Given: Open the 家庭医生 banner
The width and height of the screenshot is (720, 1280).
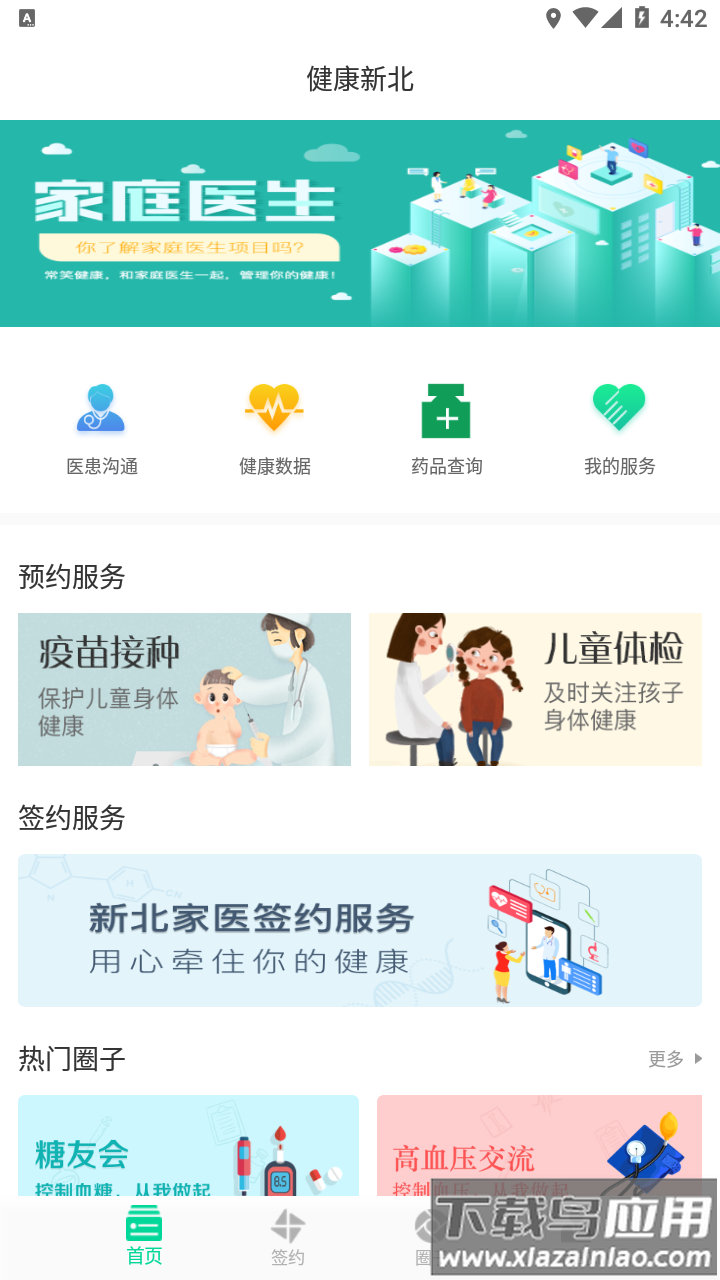Looking at the screenshot, I should pos(360,223).
